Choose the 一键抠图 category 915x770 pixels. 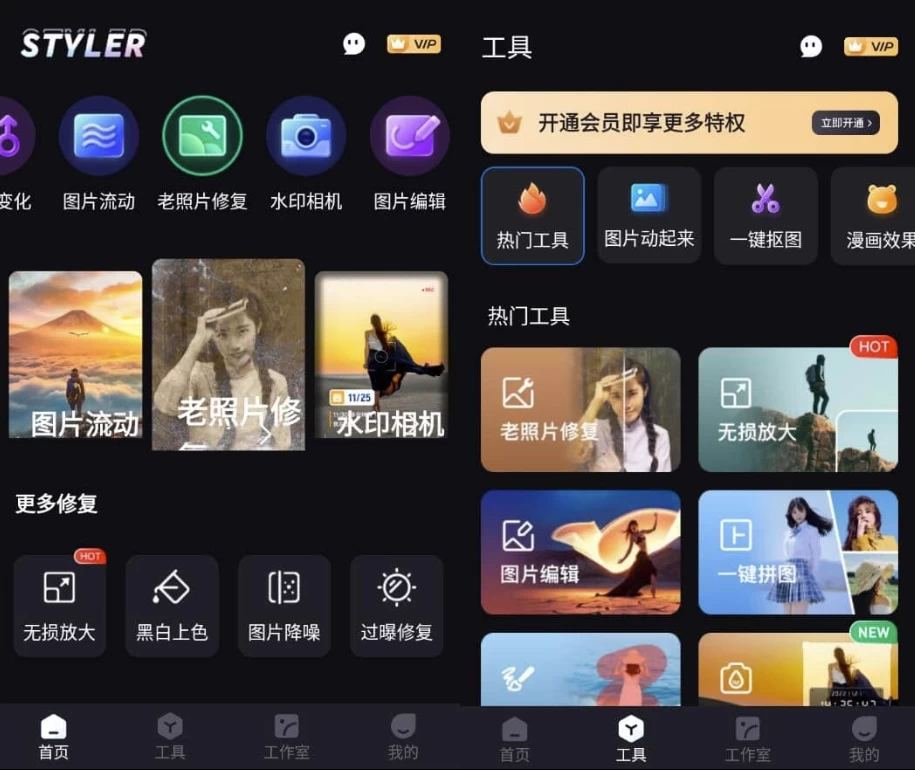tap(766, 215)
